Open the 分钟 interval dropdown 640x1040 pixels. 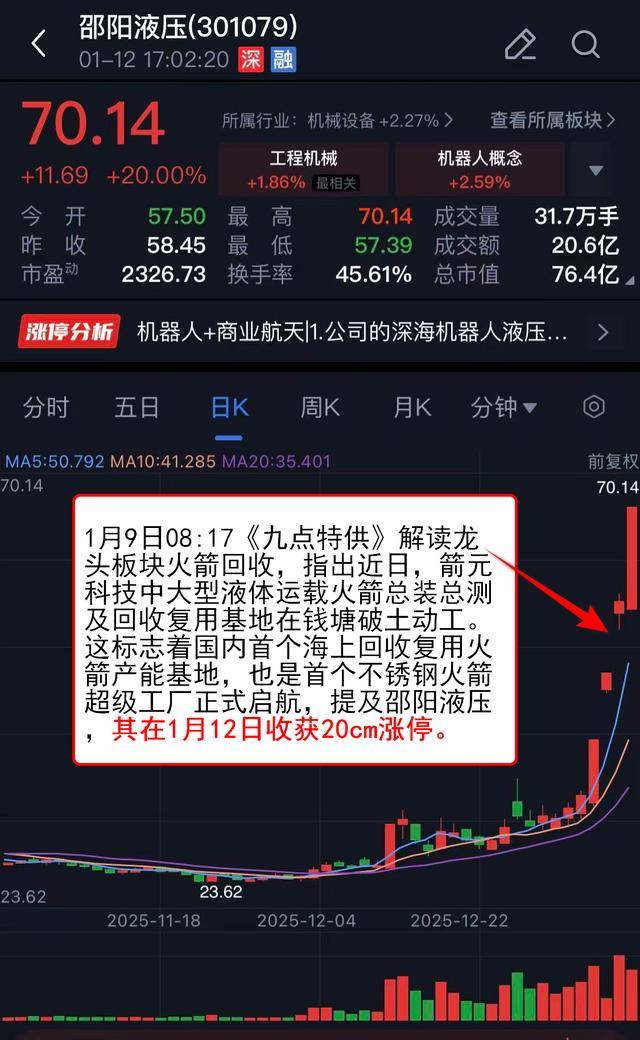[x=504, y=407]
